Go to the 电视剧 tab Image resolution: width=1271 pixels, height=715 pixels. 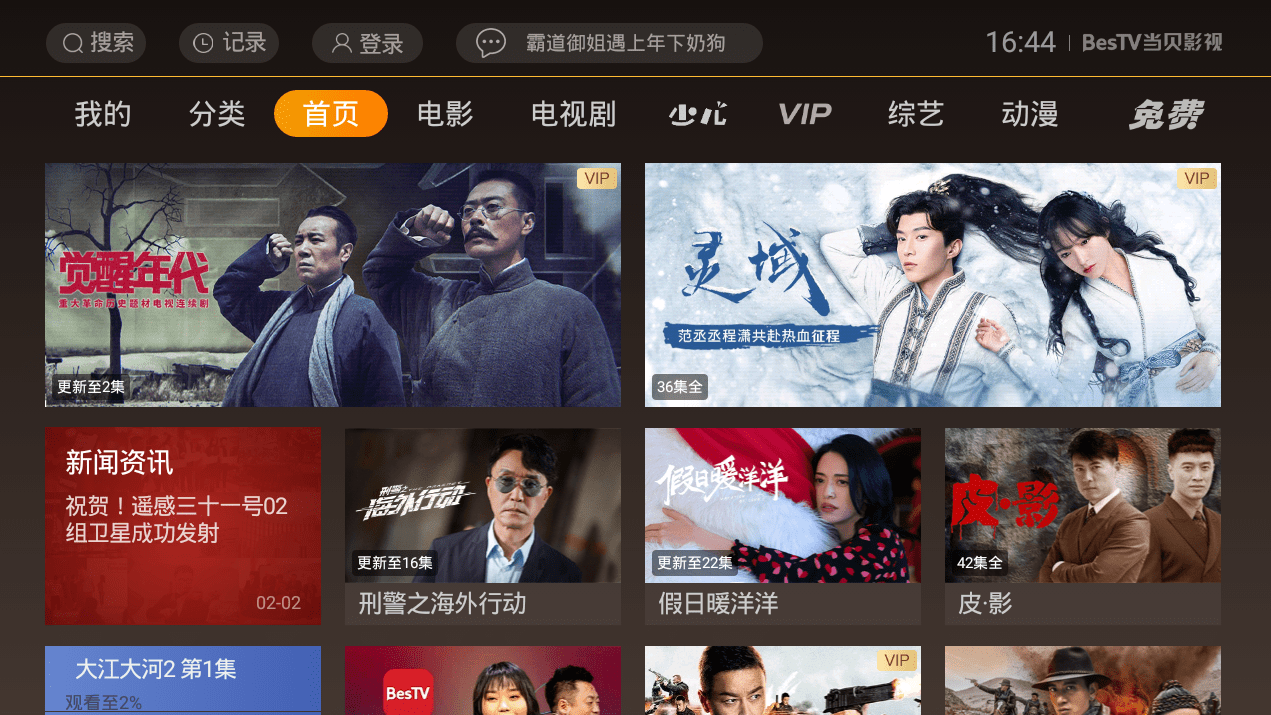pos(573,114)
